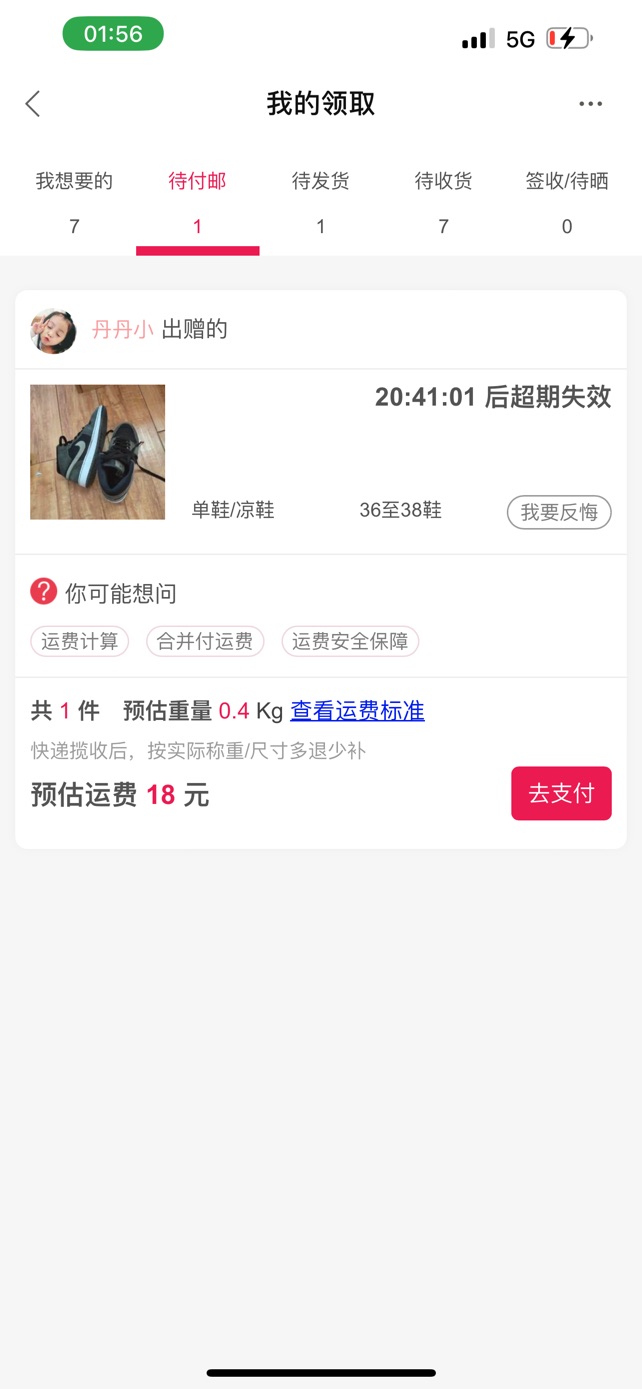642x1389 pixels.
Task: Select the 待付邮 tab
Action: (x=198, y=203)
